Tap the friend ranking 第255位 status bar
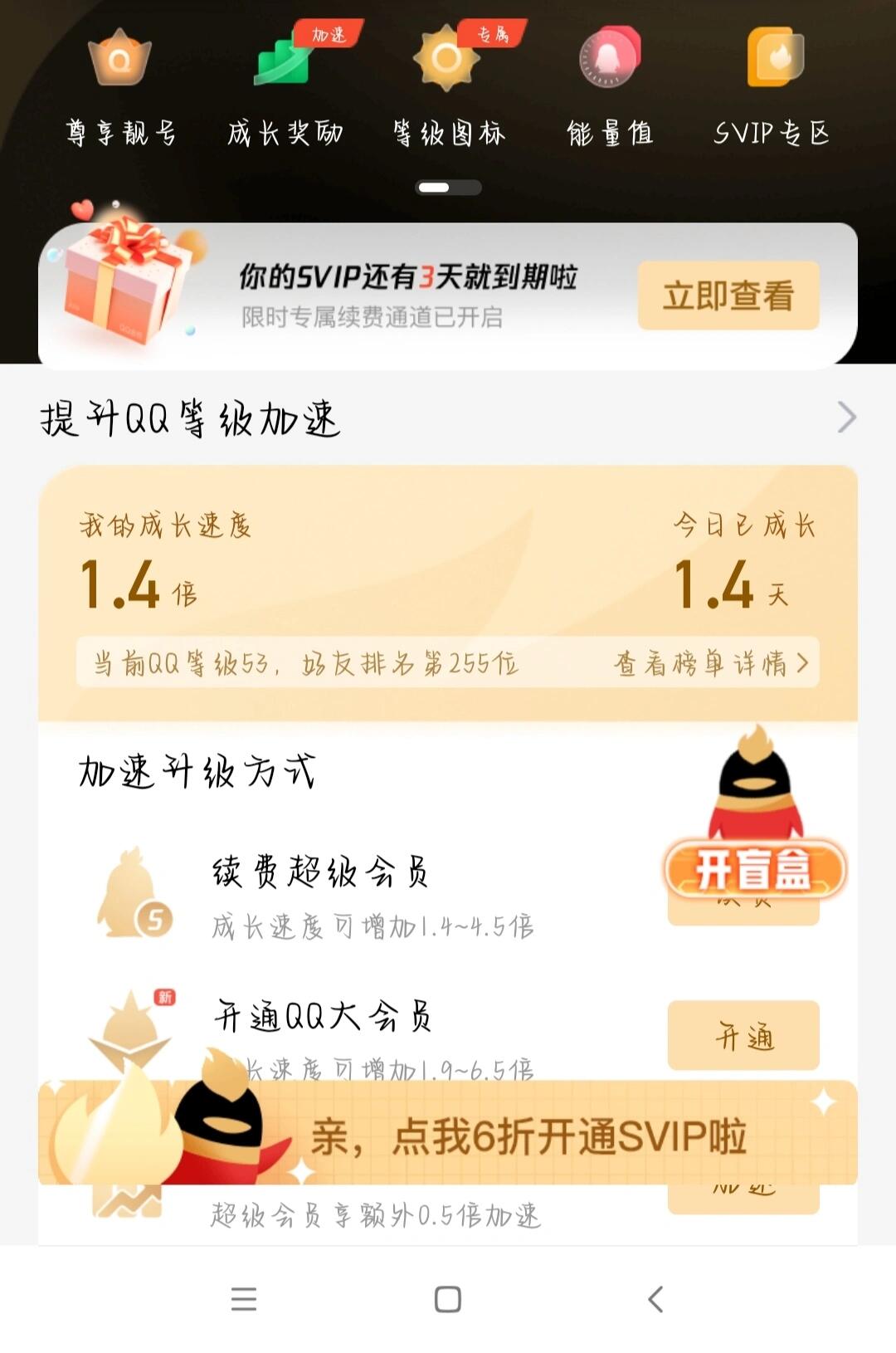The height and width of the screenshot is (1353, 896). click(307, 664)
